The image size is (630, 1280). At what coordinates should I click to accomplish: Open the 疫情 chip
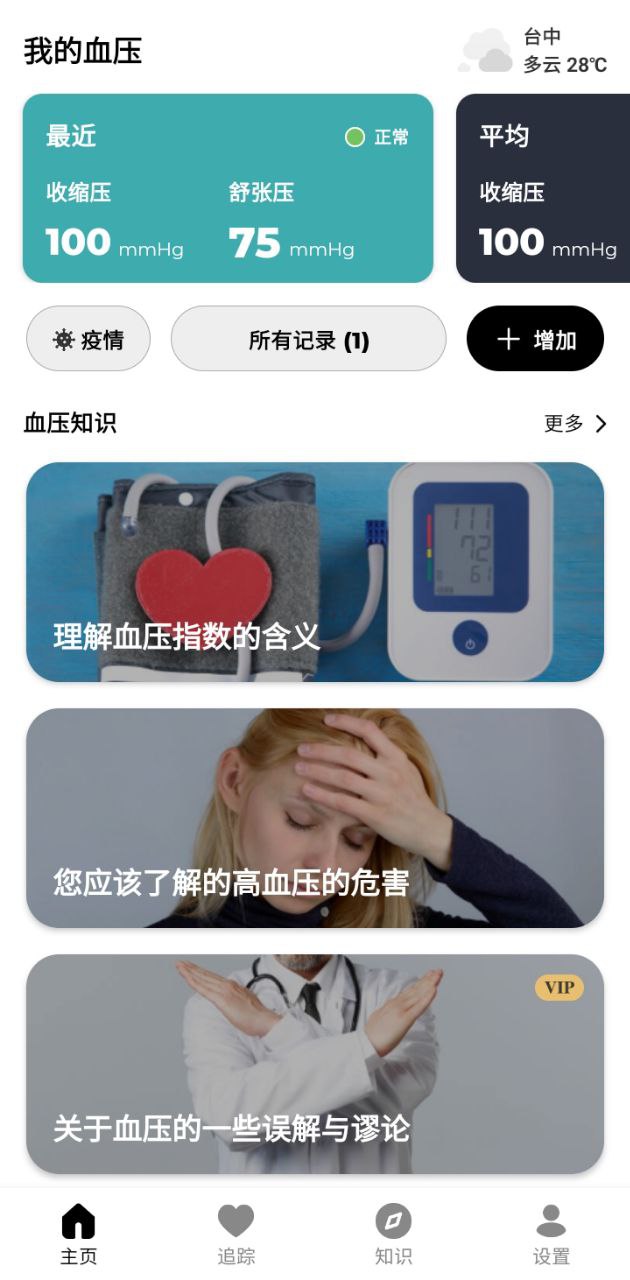pos(88,339)
